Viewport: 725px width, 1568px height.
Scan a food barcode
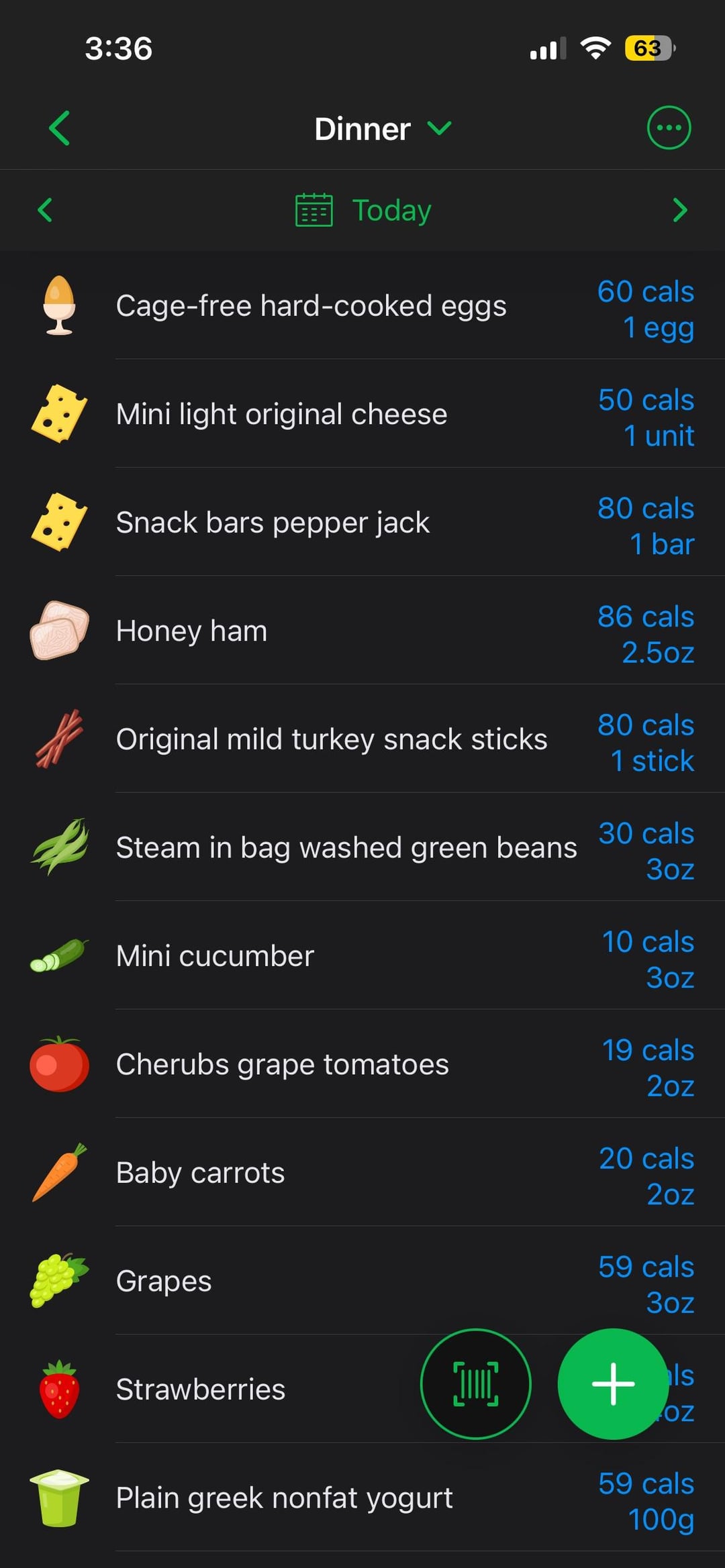pos(475,1383)
